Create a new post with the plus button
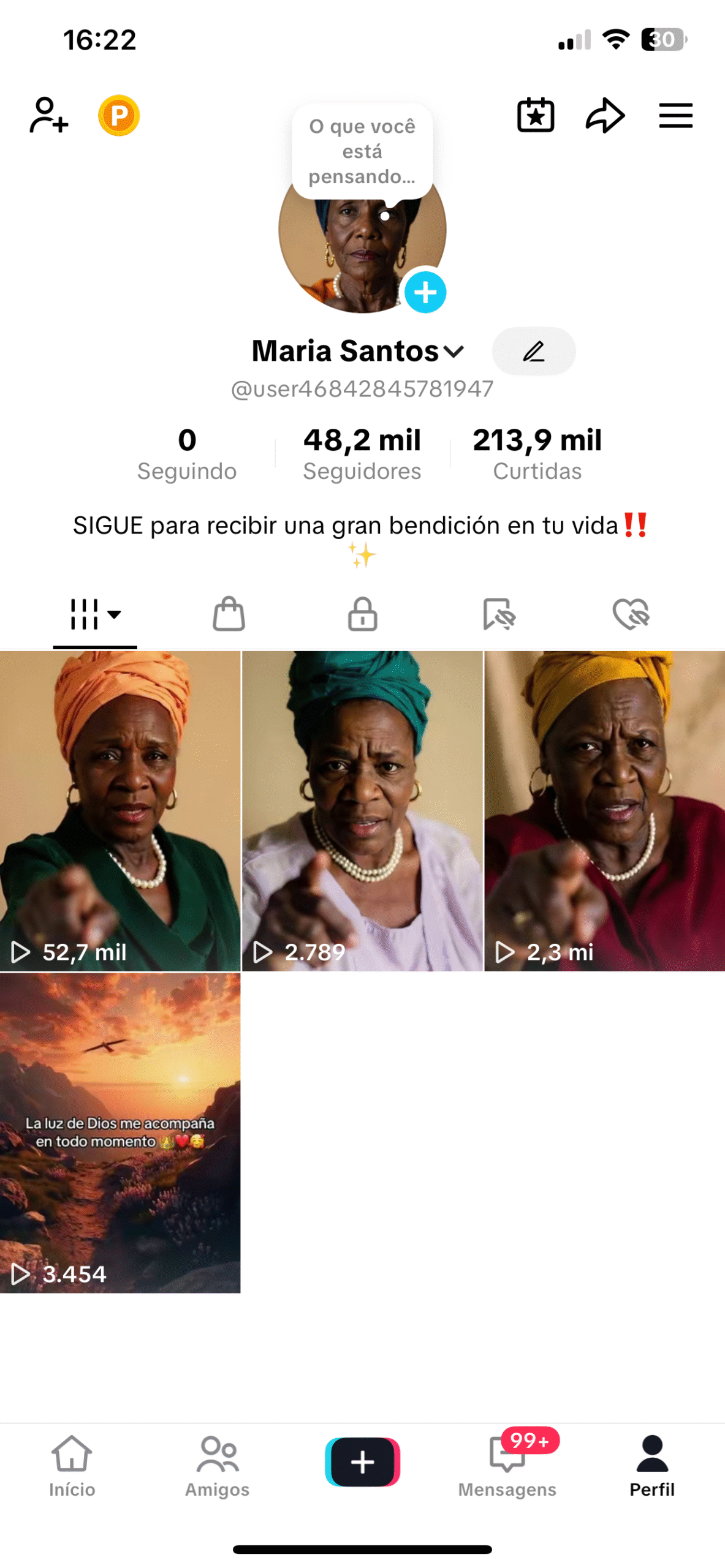 [362, 1461]
